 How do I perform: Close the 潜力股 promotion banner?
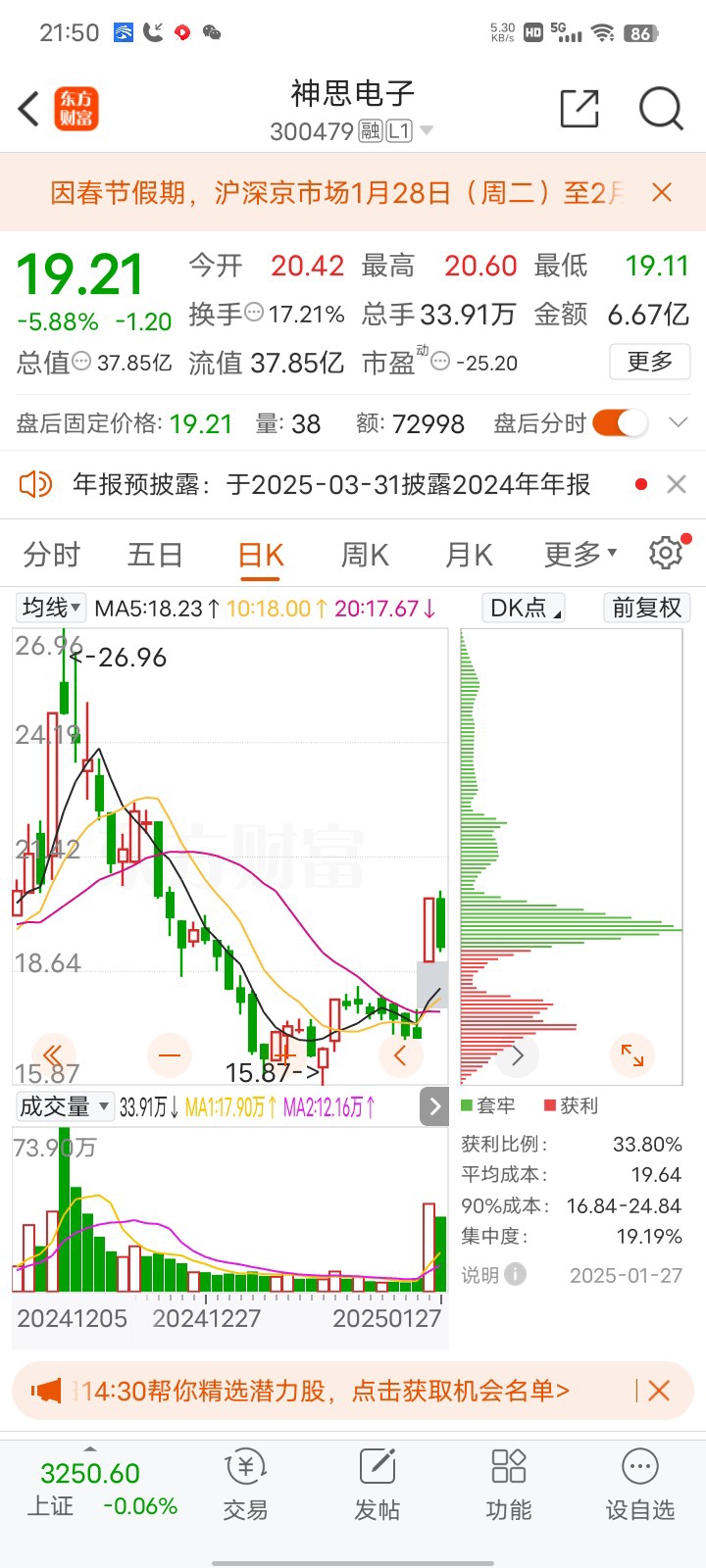659,1391
